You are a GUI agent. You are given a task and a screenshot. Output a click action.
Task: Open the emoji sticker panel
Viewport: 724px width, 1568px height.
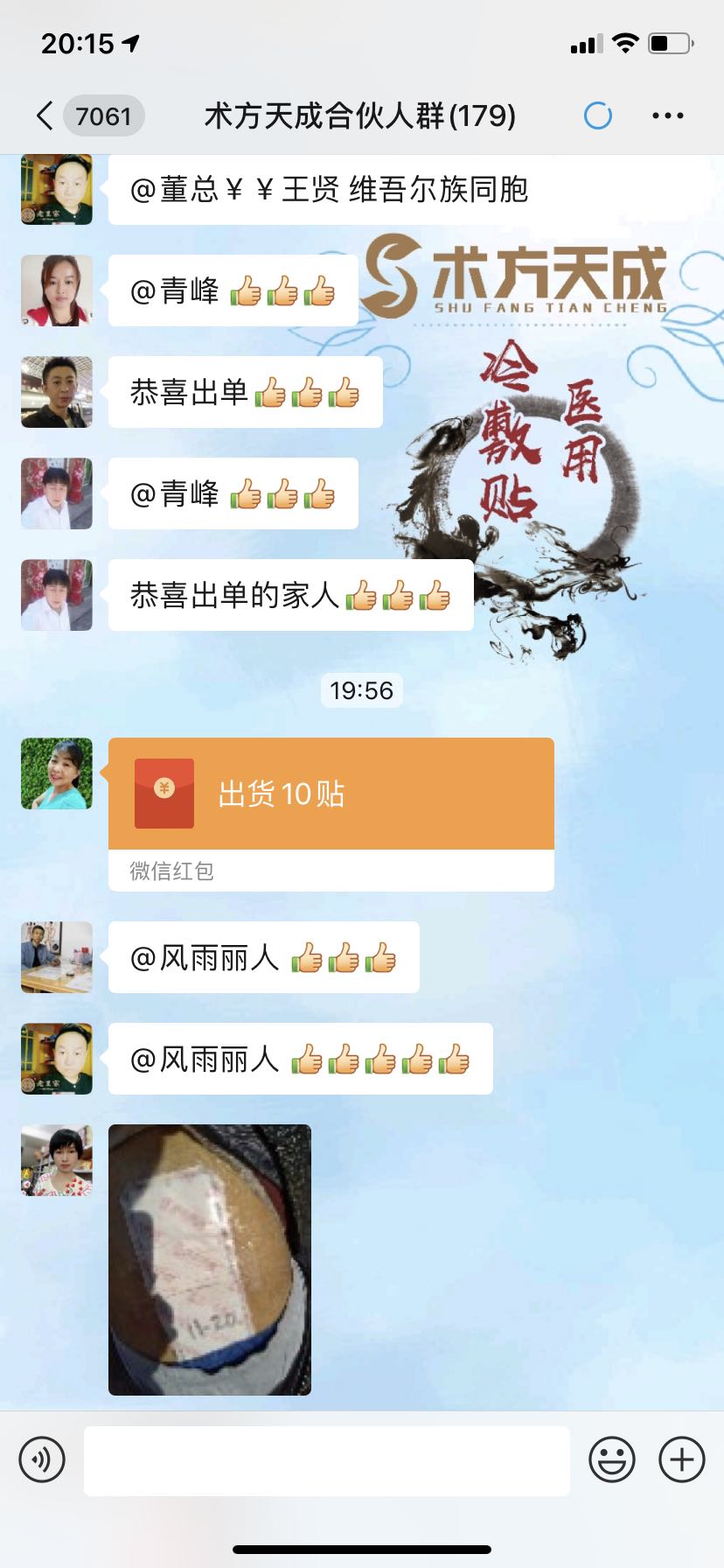click(611, 1459)
